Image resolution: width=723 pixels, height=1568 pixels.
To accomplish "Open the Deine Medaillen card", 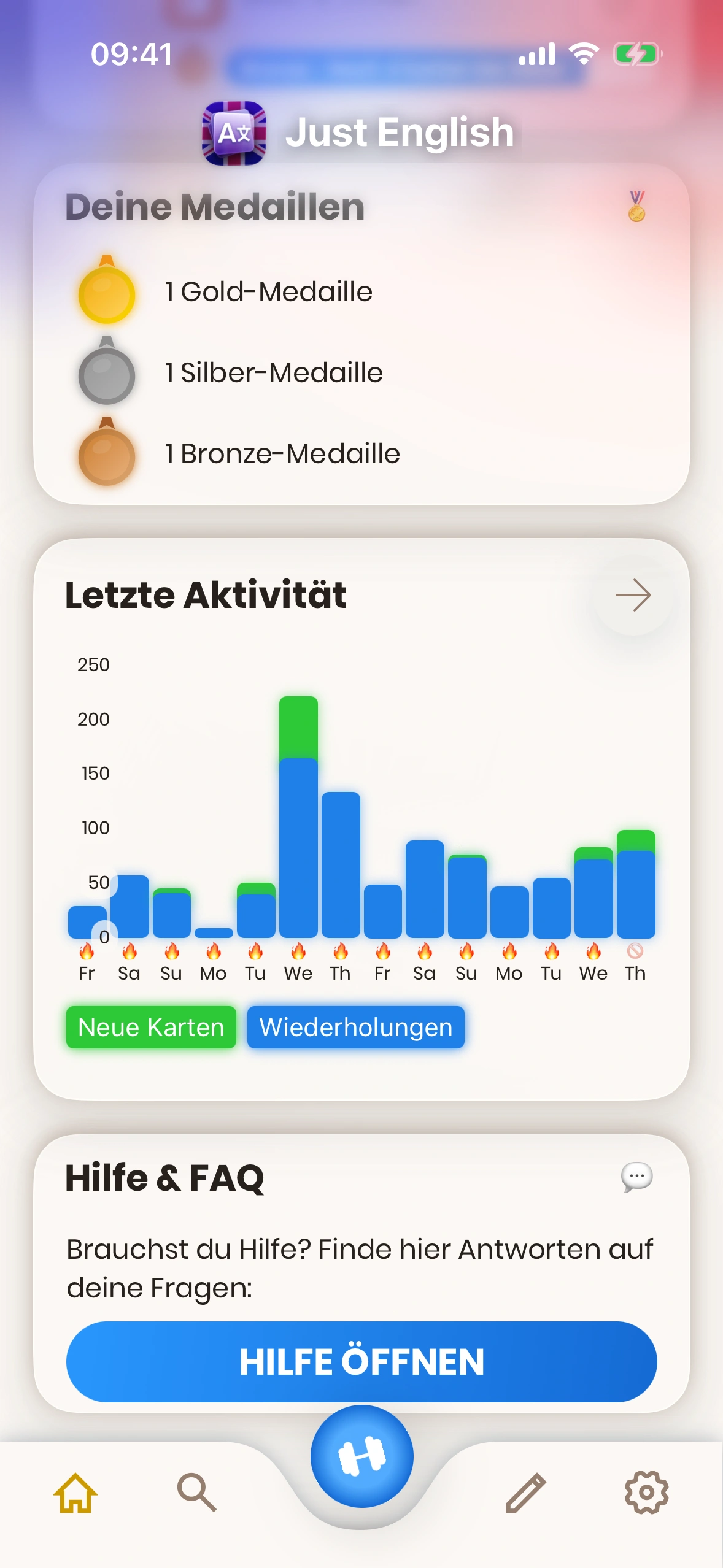I will [361, 334].
